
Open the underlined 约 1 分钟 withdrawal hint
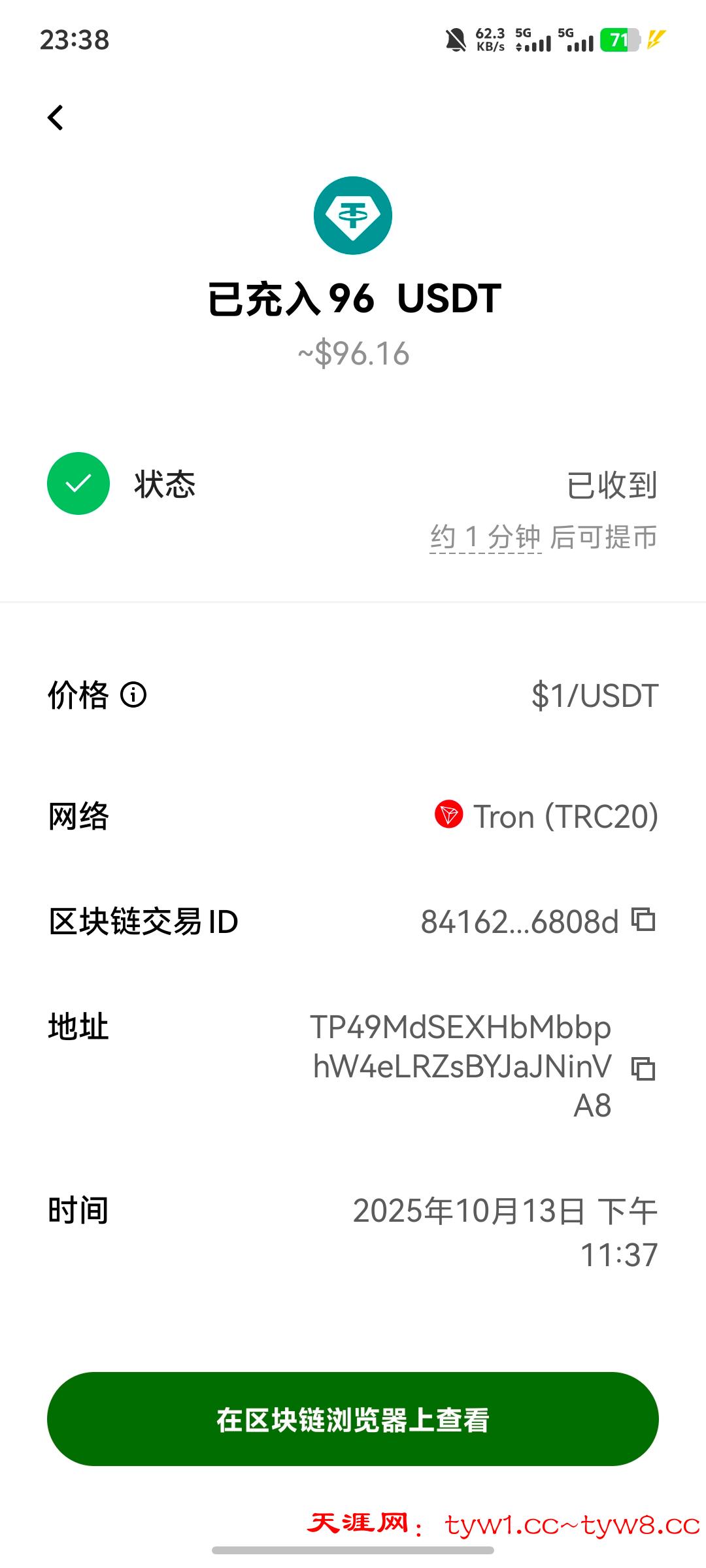[x=485, y=538]
